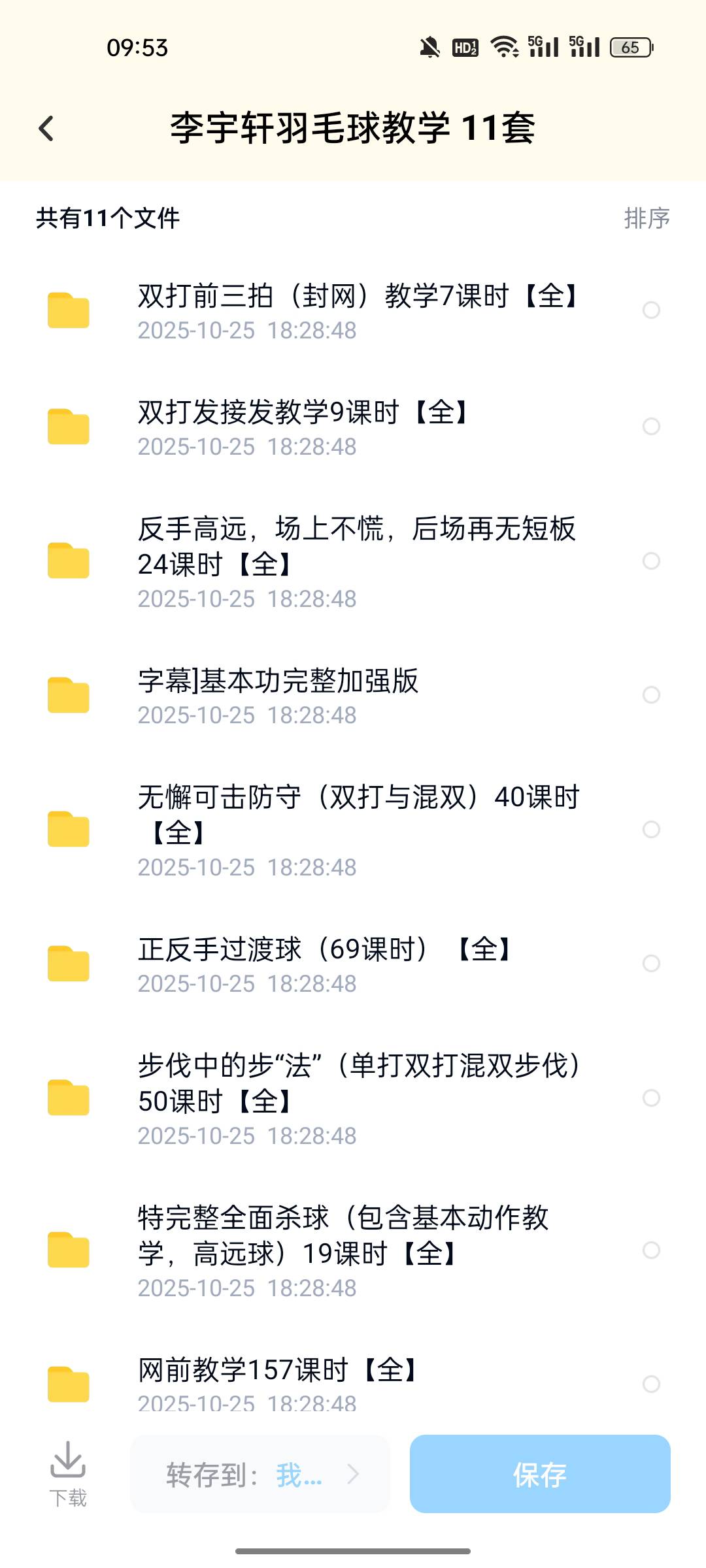Screen dimensions: 706x1568
Task: Tick the circle beside 字幕]基本功完整加强版
Action: [x=651, y=694]
